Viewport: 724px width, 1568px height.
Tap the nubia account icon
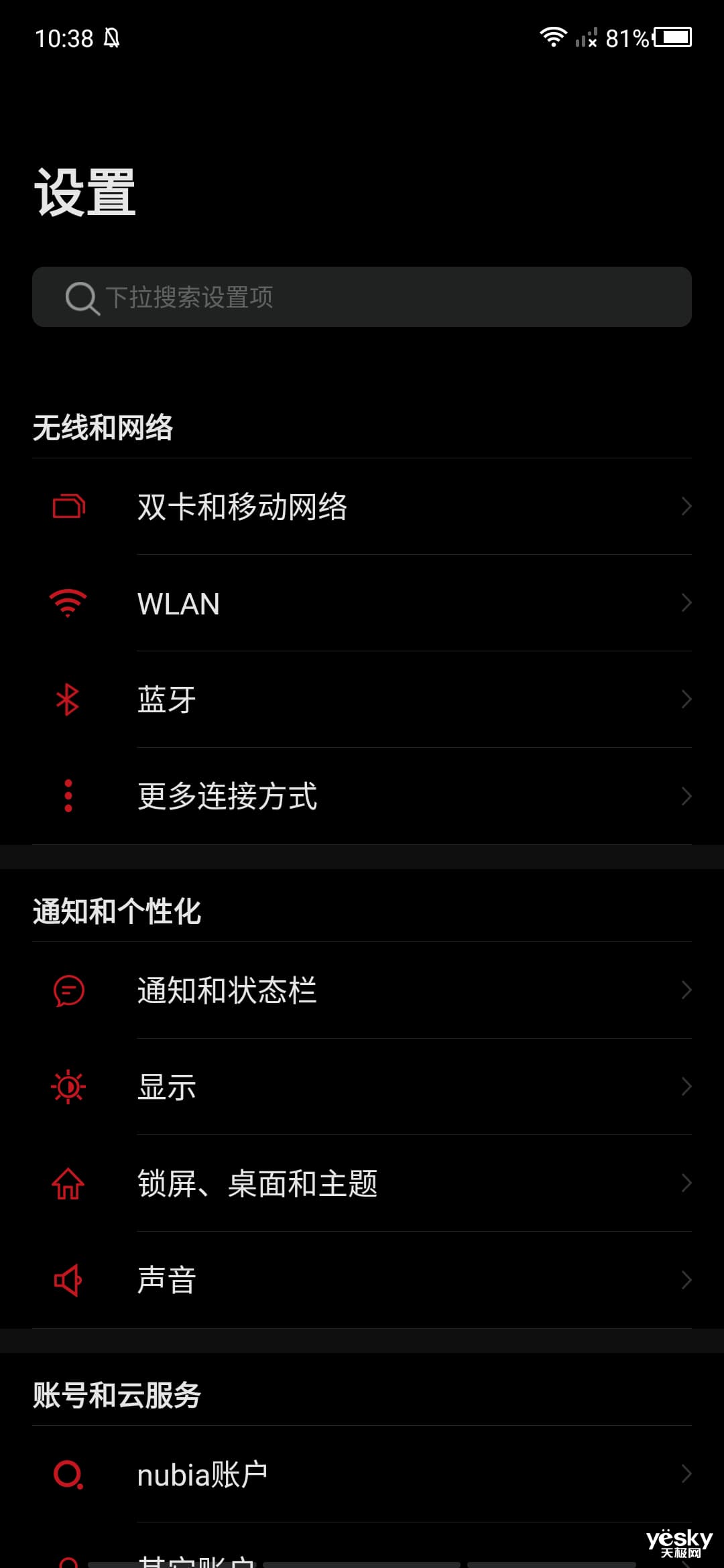[x=68, y=1474]
